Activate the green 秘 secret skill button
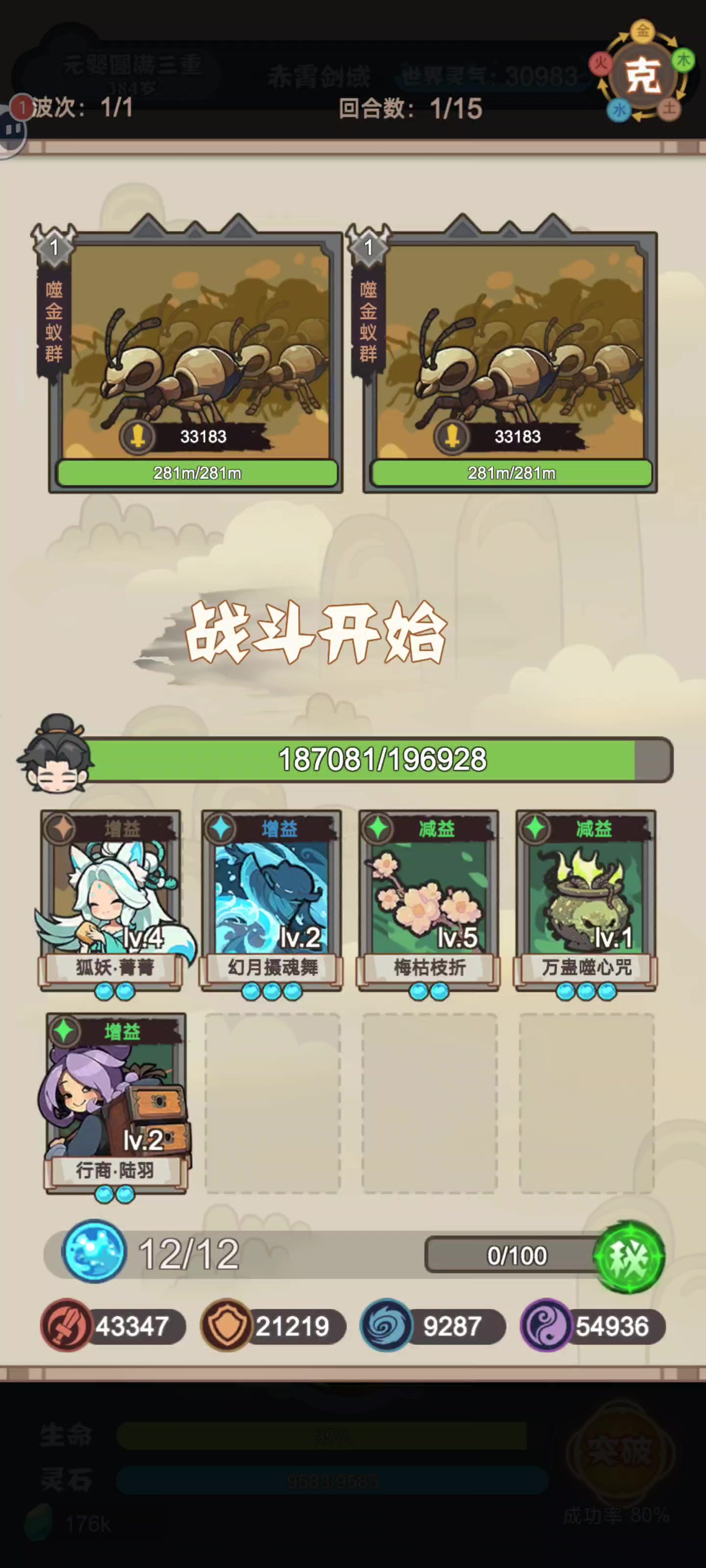The width and height of the screenshot is (706, 1568). point(629,1256)
